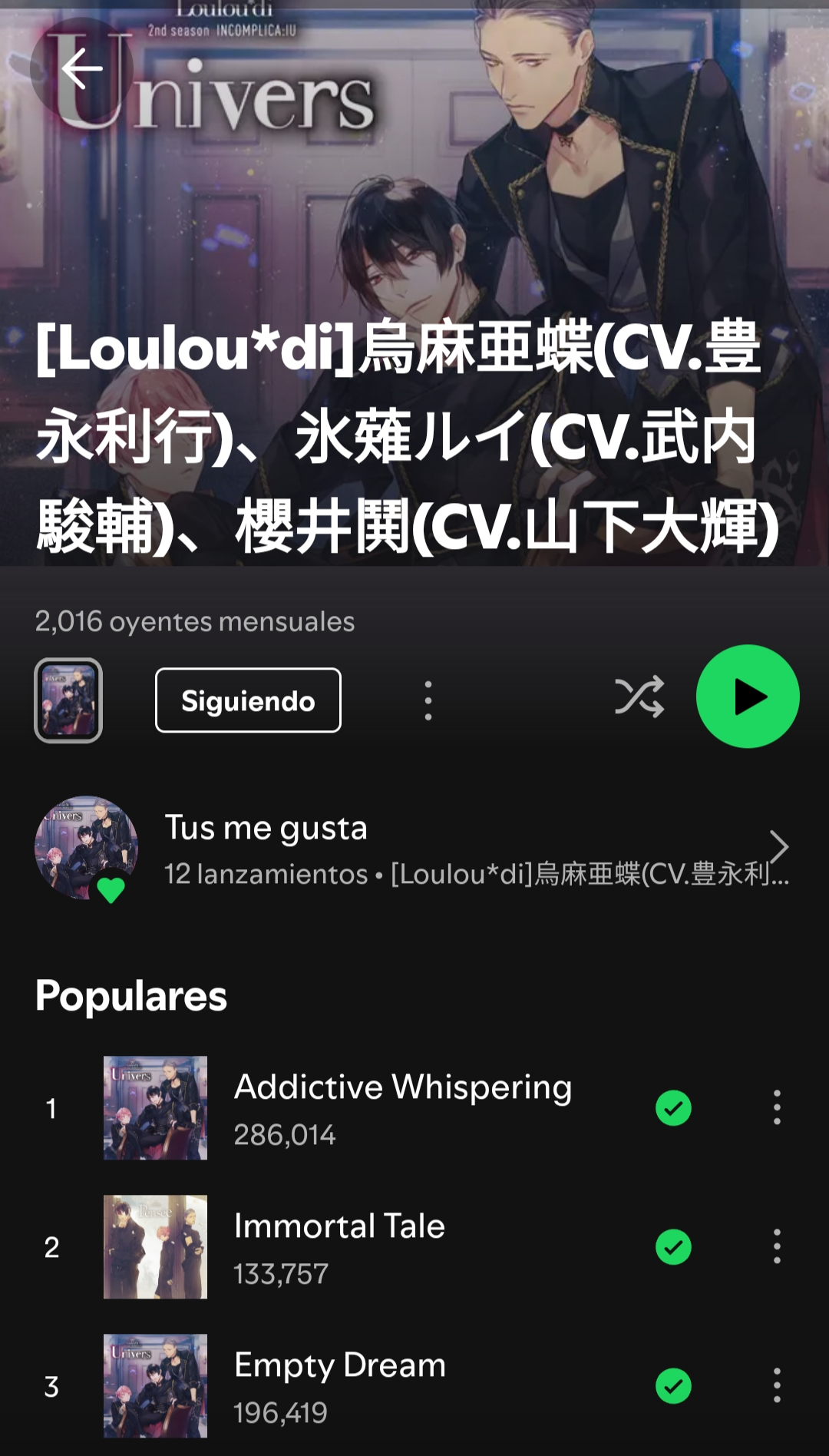Open more options for Addictive Whispering
The width and height of the screenshot is (829, 1456).
click(x=777, y=1108)
